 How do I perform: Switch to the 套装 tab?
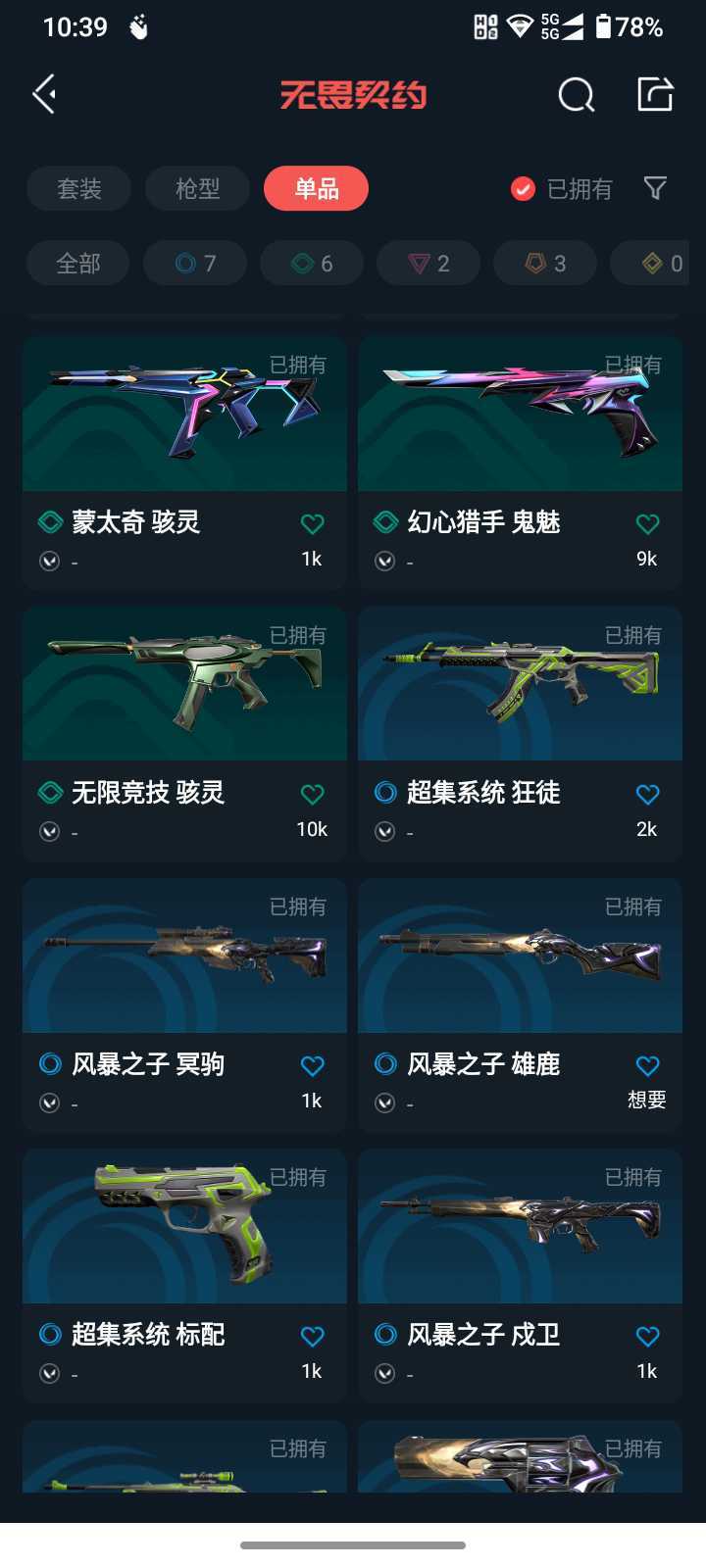tap(79, 188)
